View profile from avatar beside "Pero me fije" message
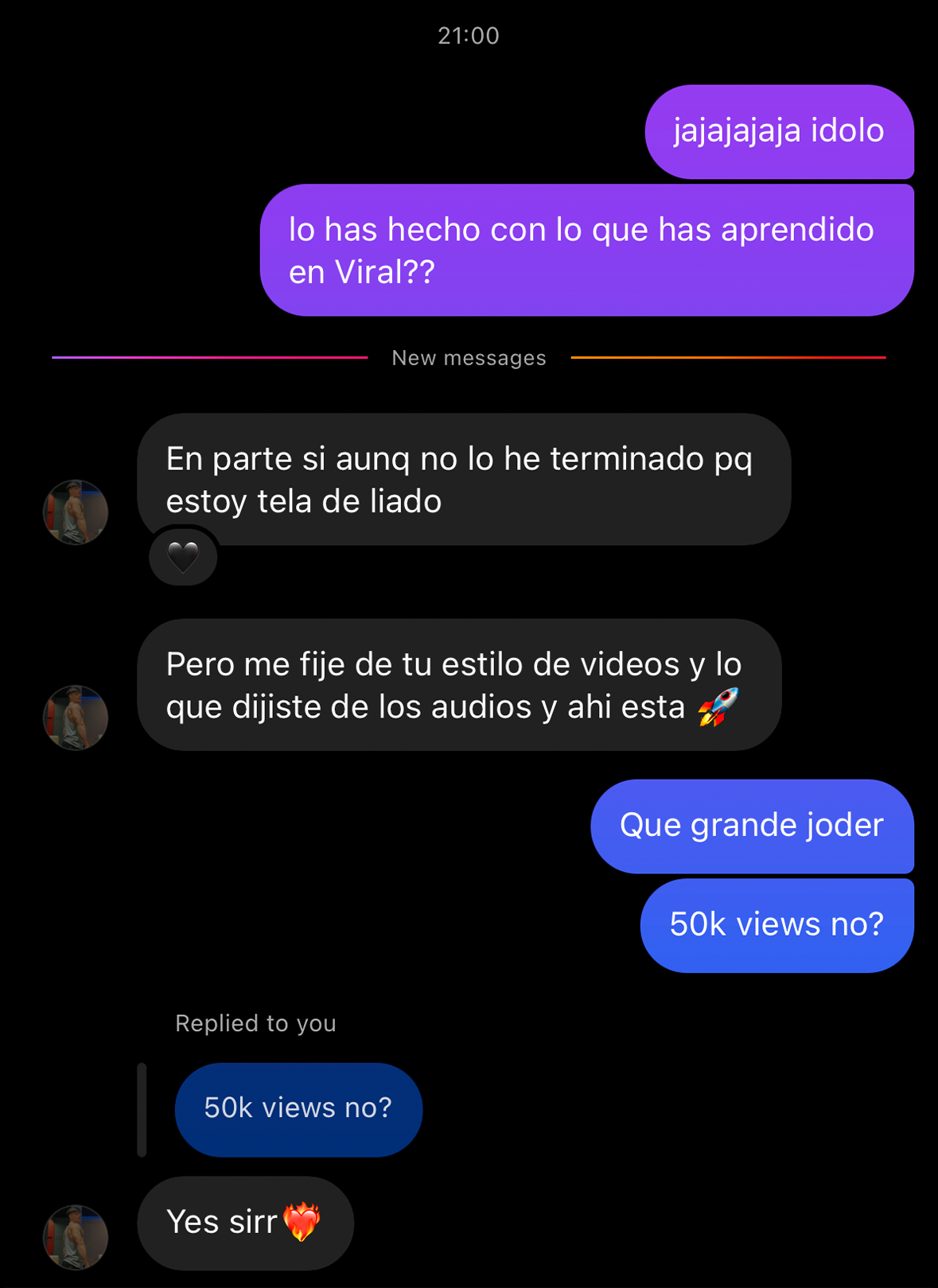938x1288 pixels. click(76, 718)
